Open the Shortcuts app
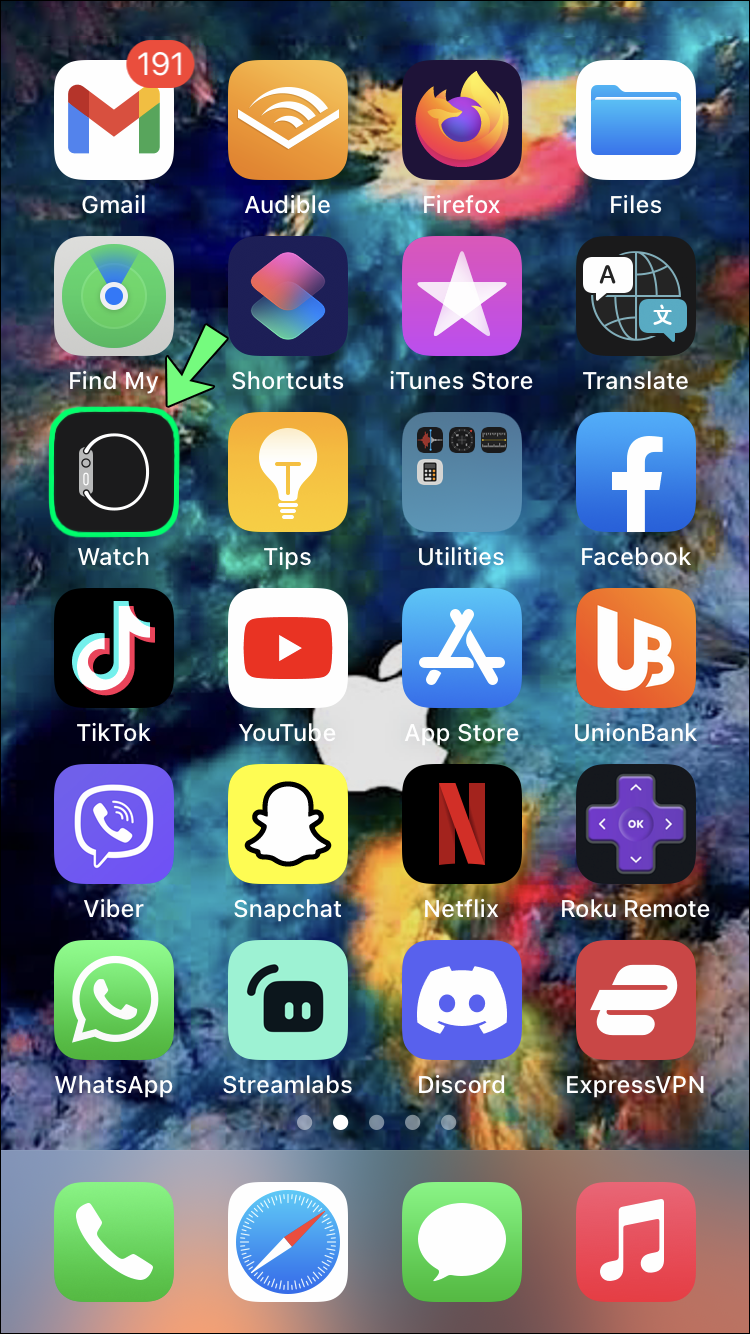This screenshot has height=1334, width=750. point(287,296)
